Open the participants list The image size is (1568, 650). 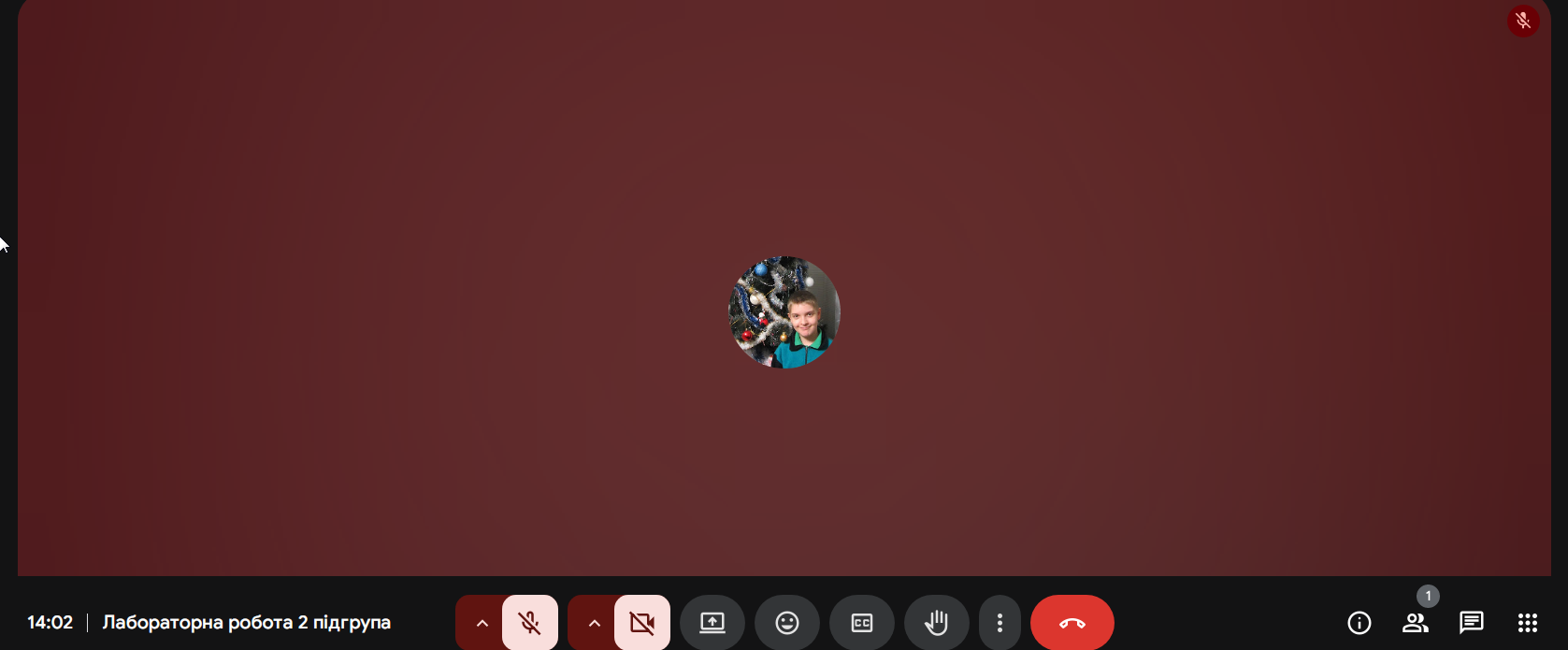coord(1416,623)
